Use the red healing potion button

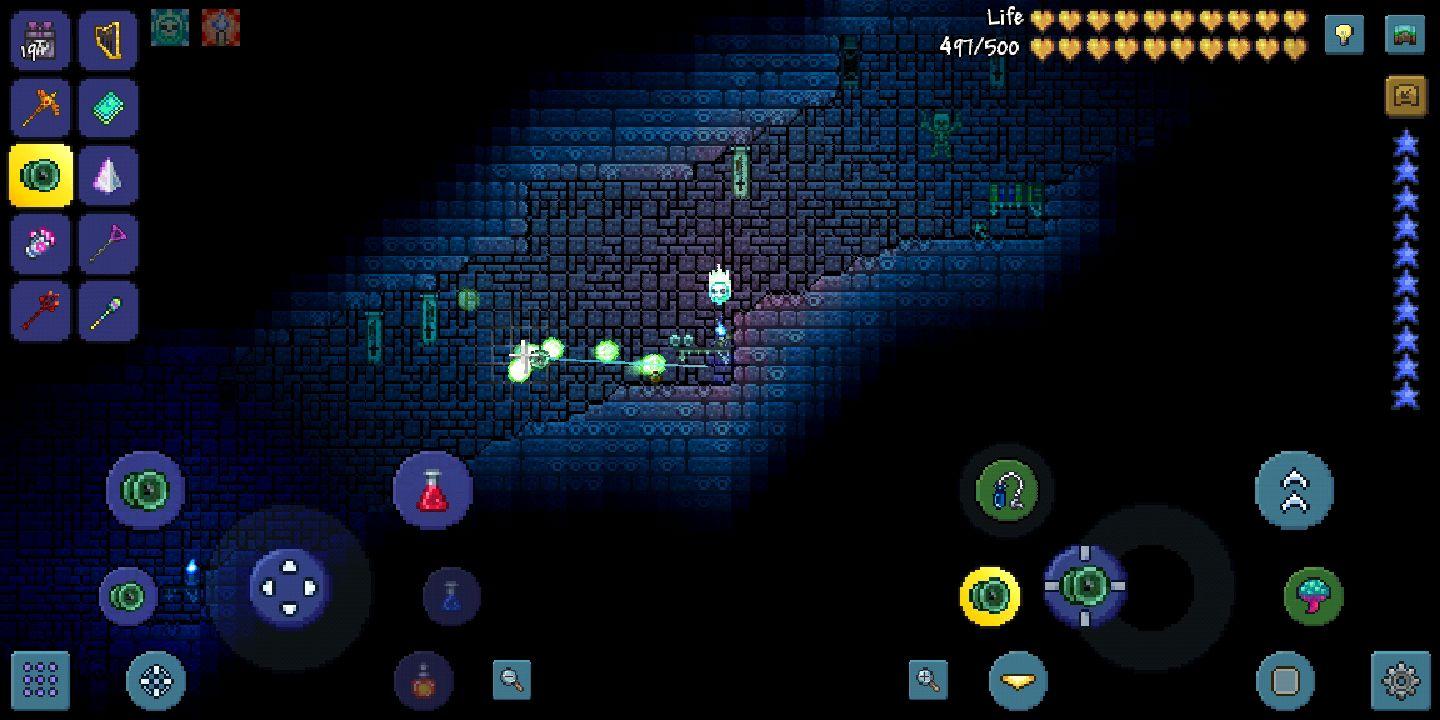click(432, 490)
